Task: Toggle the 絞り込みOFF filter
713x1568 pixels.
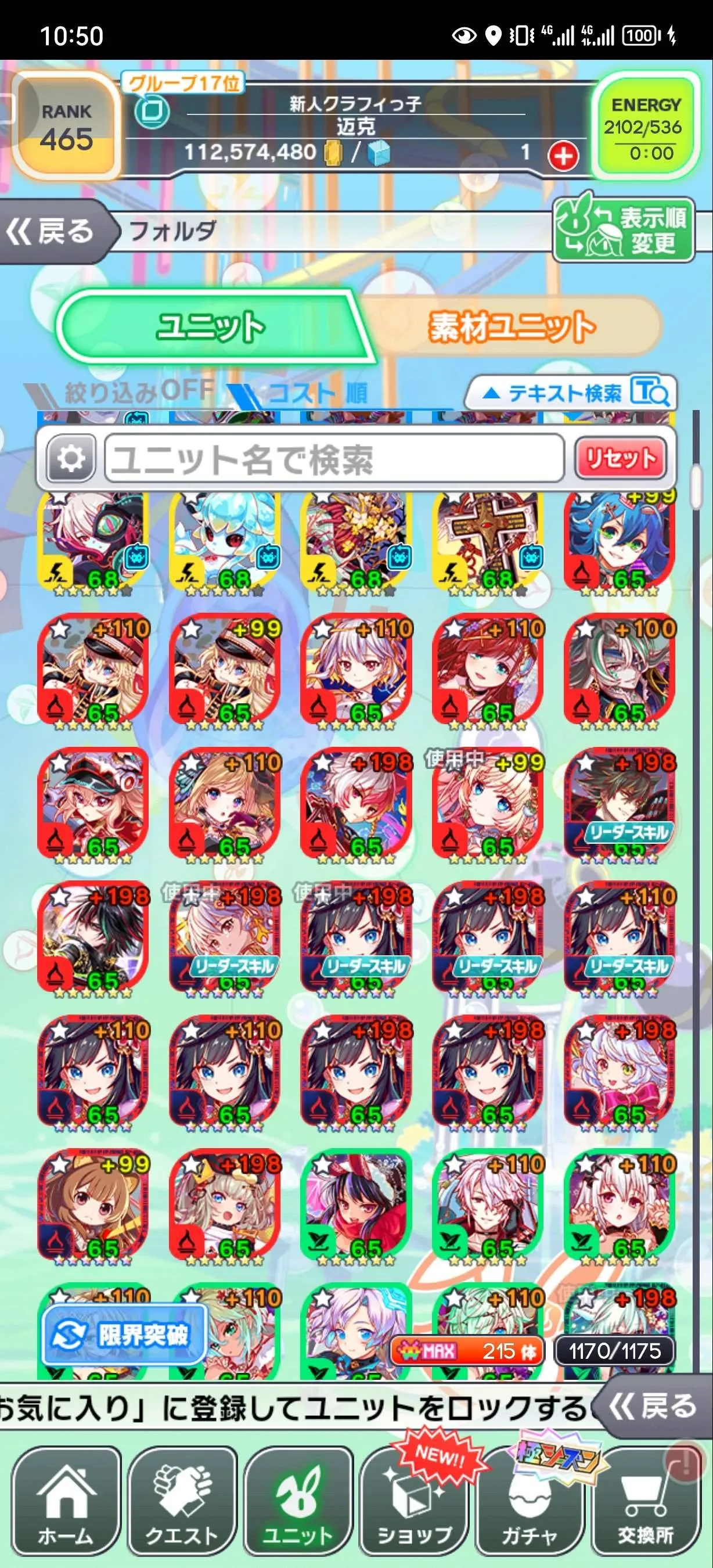Action: coord(139,391)
